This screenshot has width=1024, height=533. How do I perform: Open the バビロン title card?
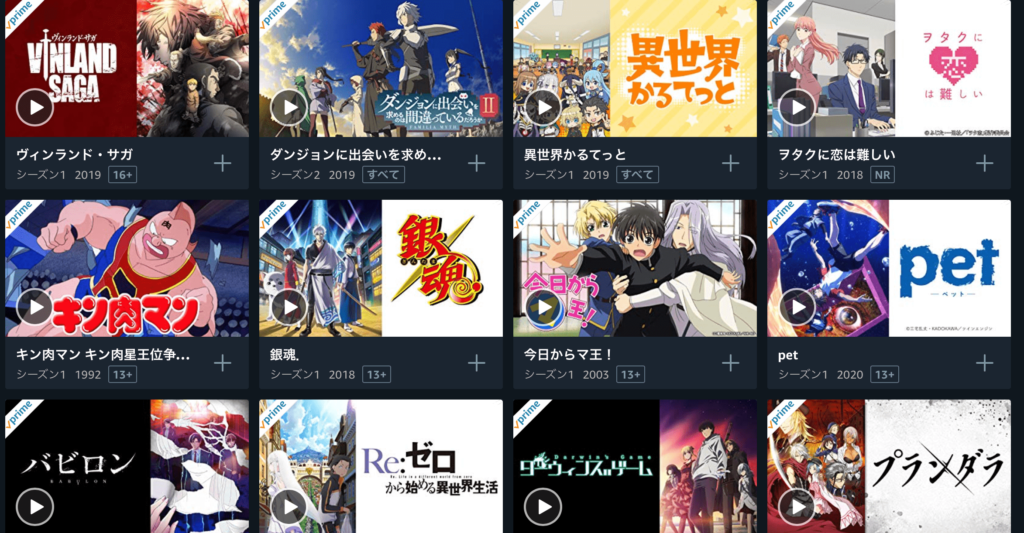[x=127, y=466]
